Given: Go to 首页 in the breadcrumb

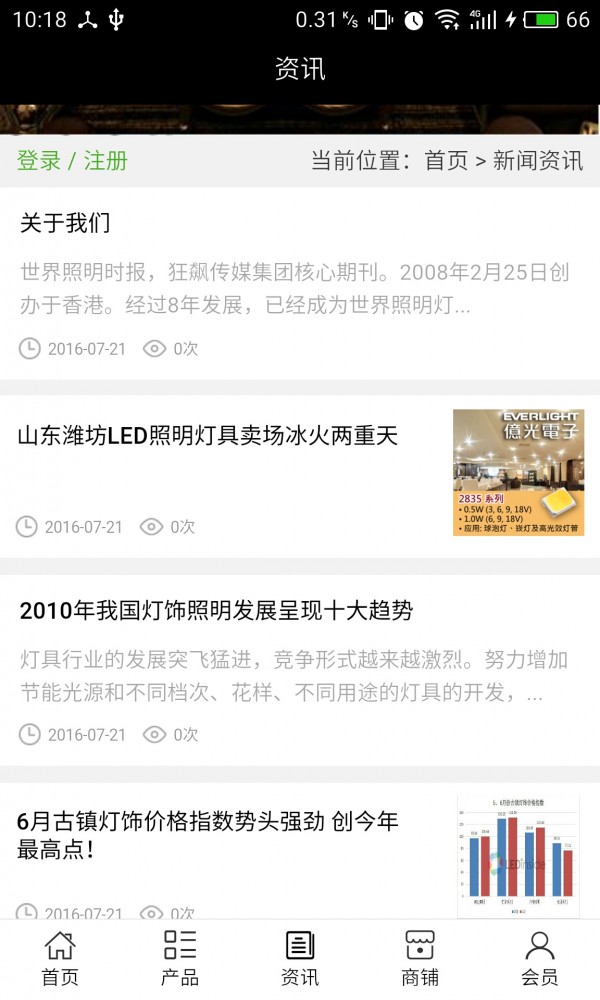Looking at the screenshot, I should (446, 161).
